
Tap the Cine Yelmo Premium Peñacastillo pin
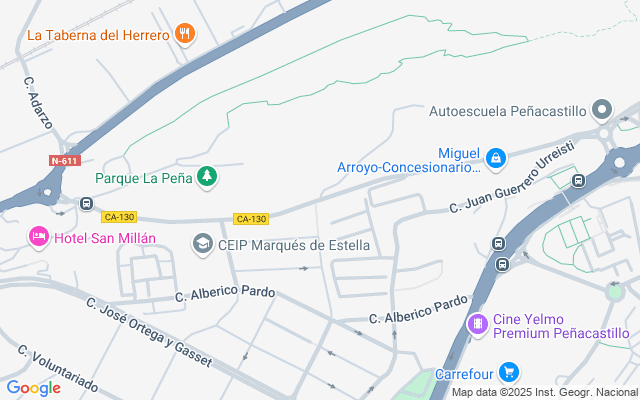(x=477, y=325)
